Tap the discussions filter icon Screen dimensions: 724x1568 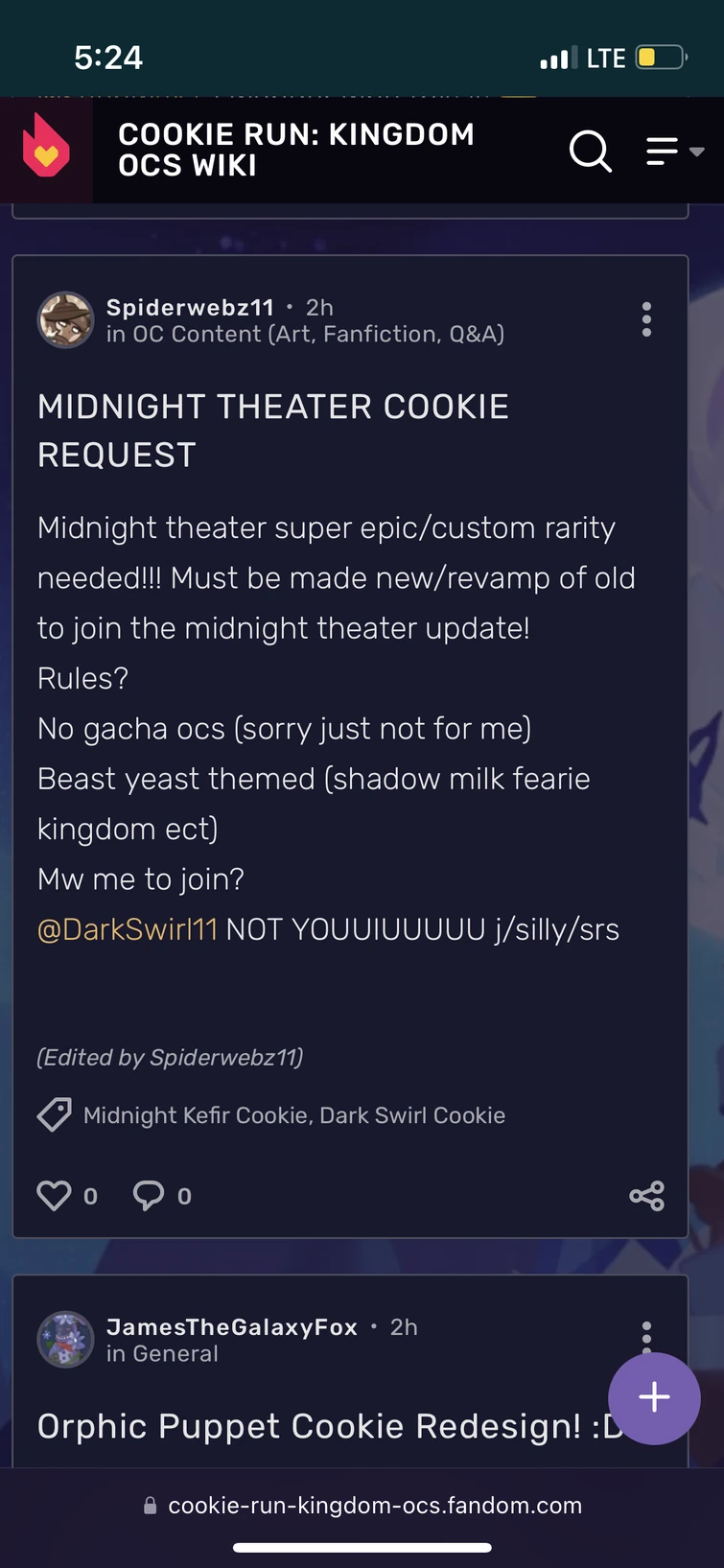(661, 151)
